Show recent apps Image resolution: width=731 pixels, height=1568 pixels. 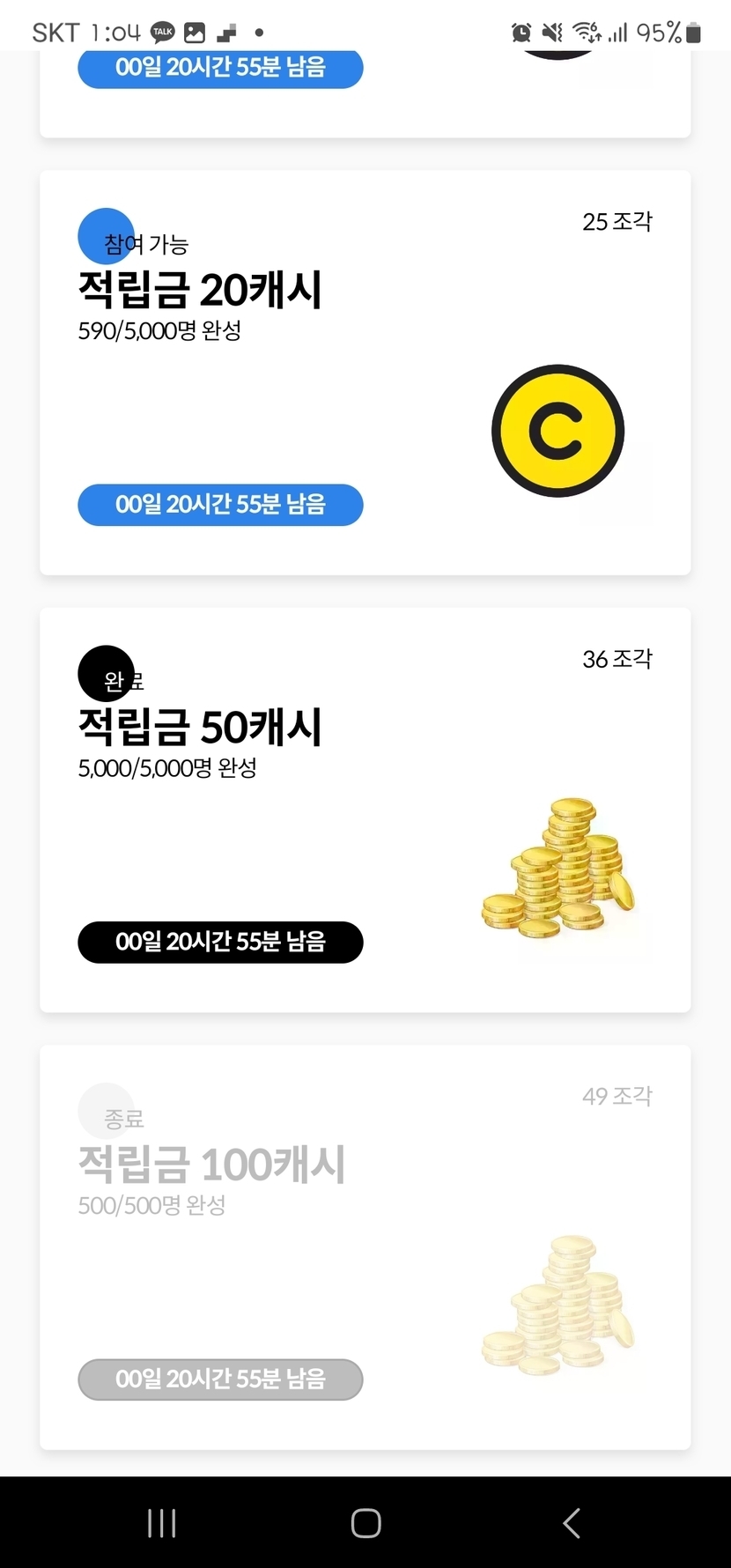[162, 1523]
